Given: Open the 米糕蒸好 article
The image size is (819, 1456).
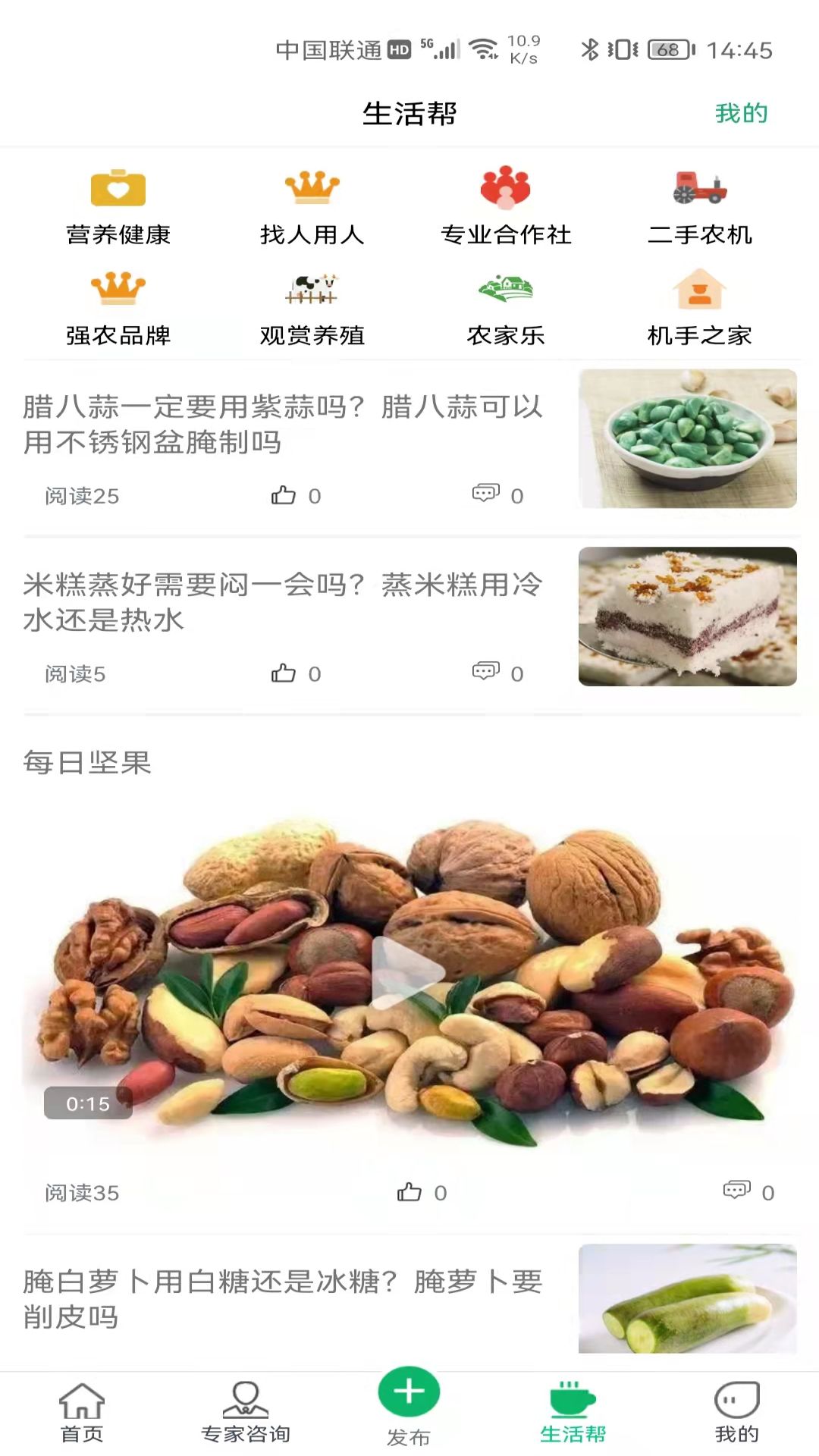Looking at the screenshot, I should coord(282,601).
